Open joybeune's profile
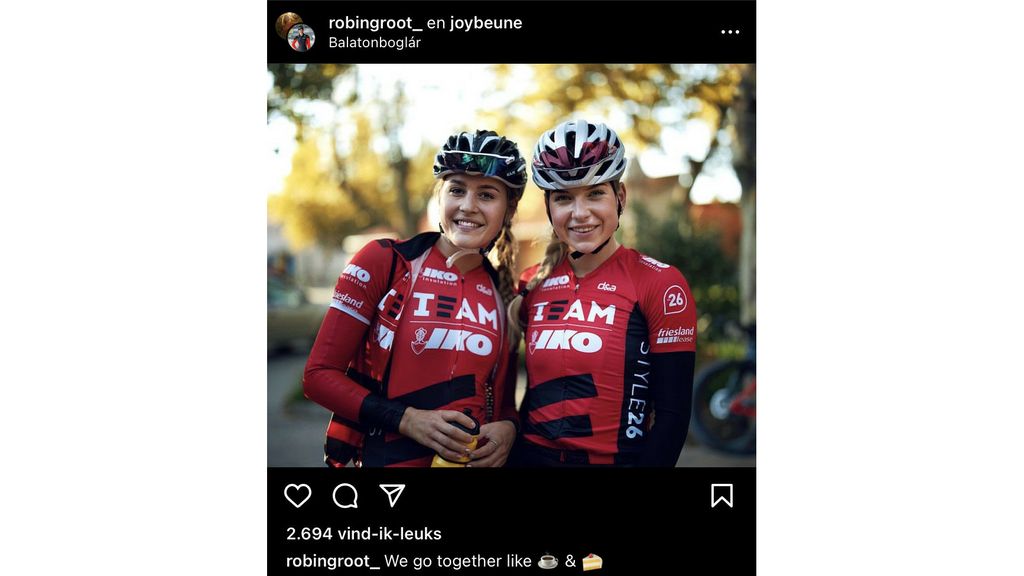 coord(486,23)
